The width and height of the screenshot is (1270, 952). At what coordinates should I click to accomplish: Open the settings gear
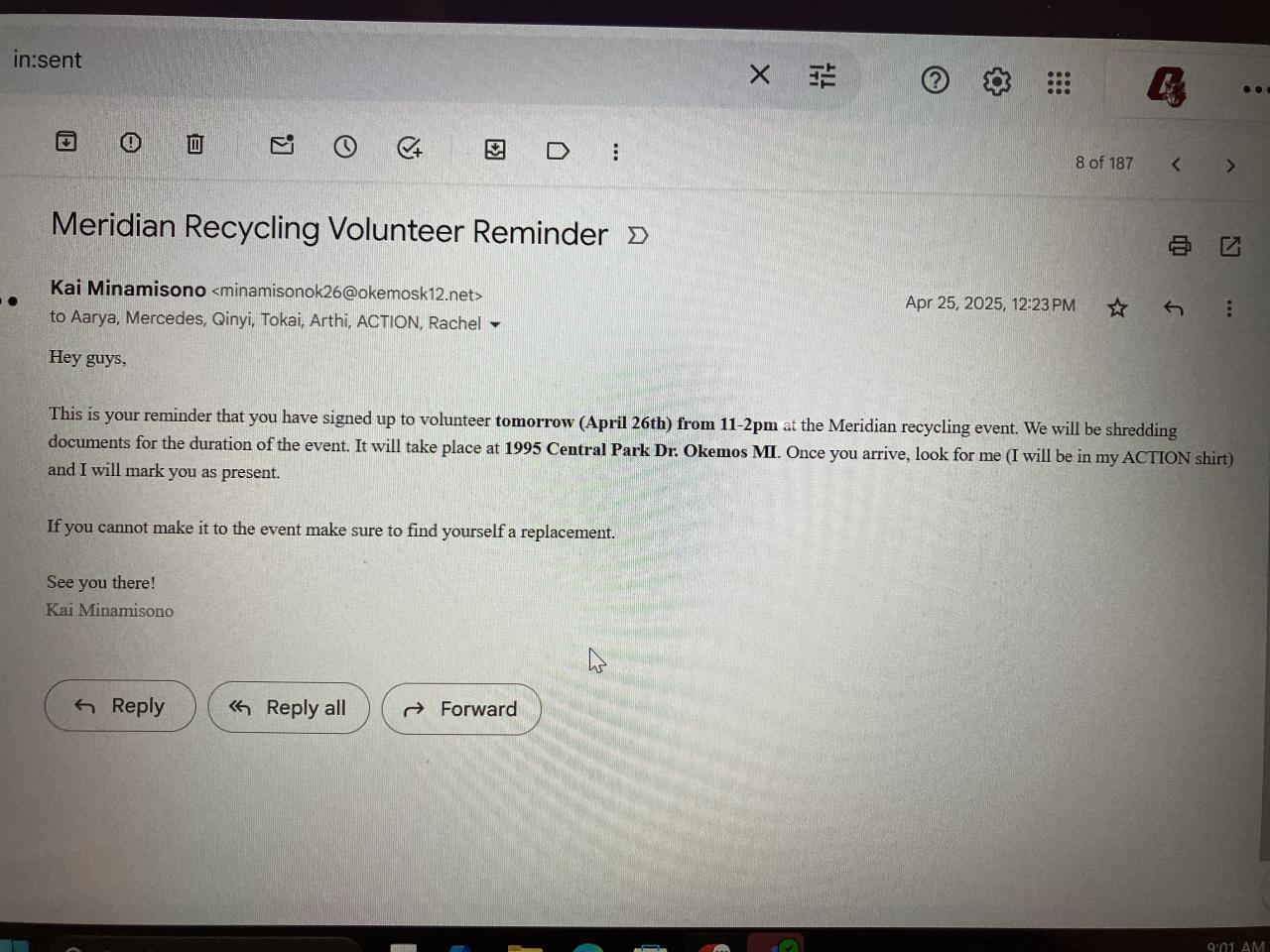[996, 81]
